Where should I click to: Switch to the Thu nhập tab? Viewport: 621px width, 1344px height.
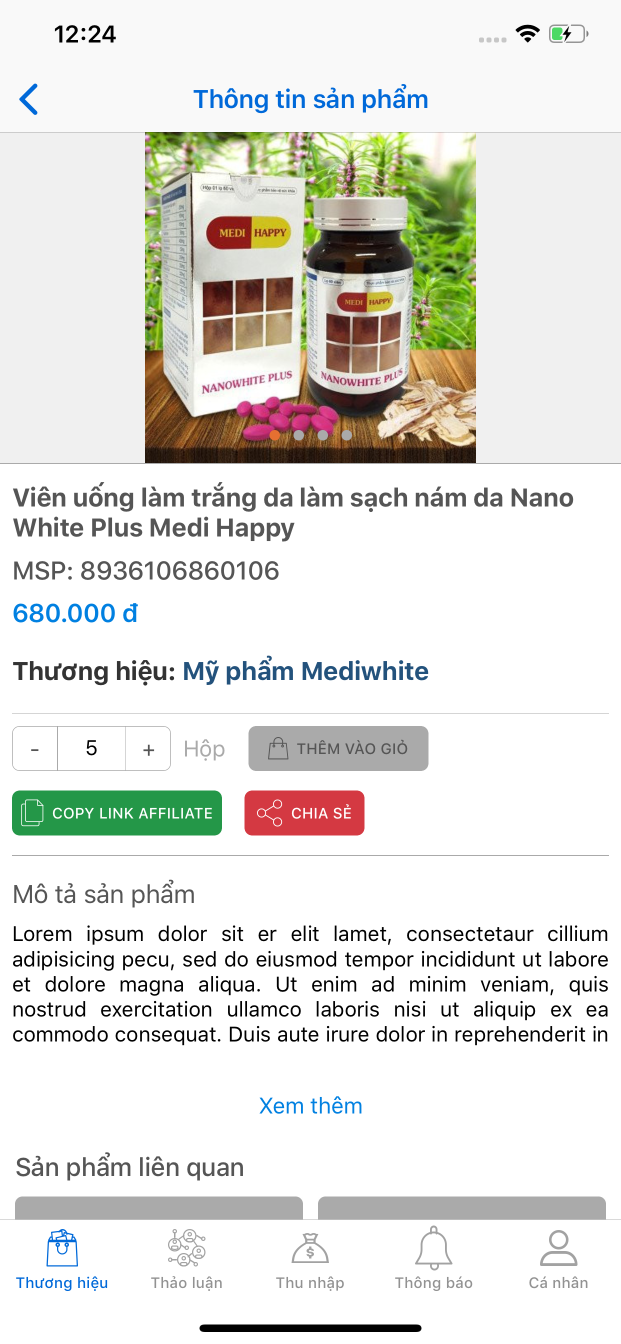click(x=310, y=1260)
